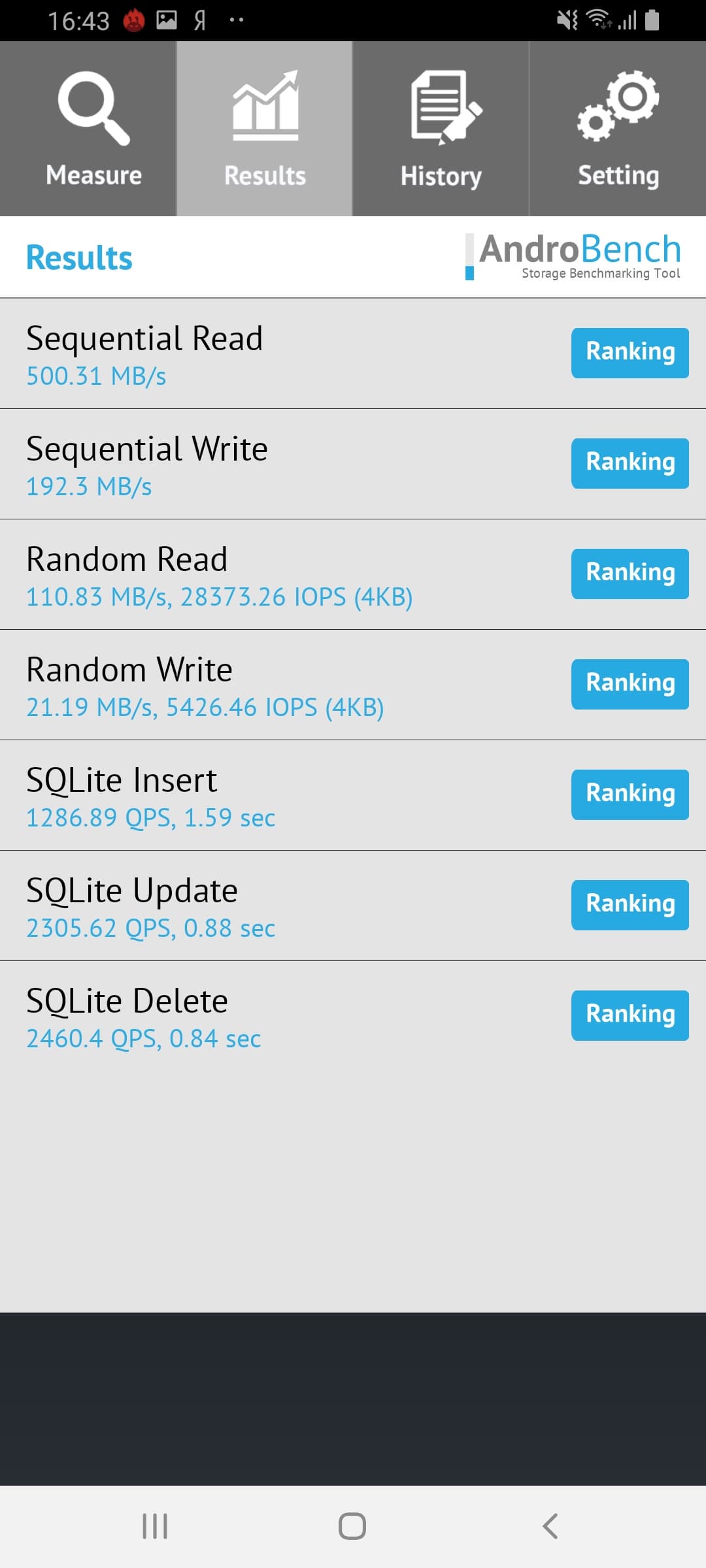Open recent apps from the navigation bar
Image resolution: width=706 pixels, height=1568 pixels.
point(155,1526)
